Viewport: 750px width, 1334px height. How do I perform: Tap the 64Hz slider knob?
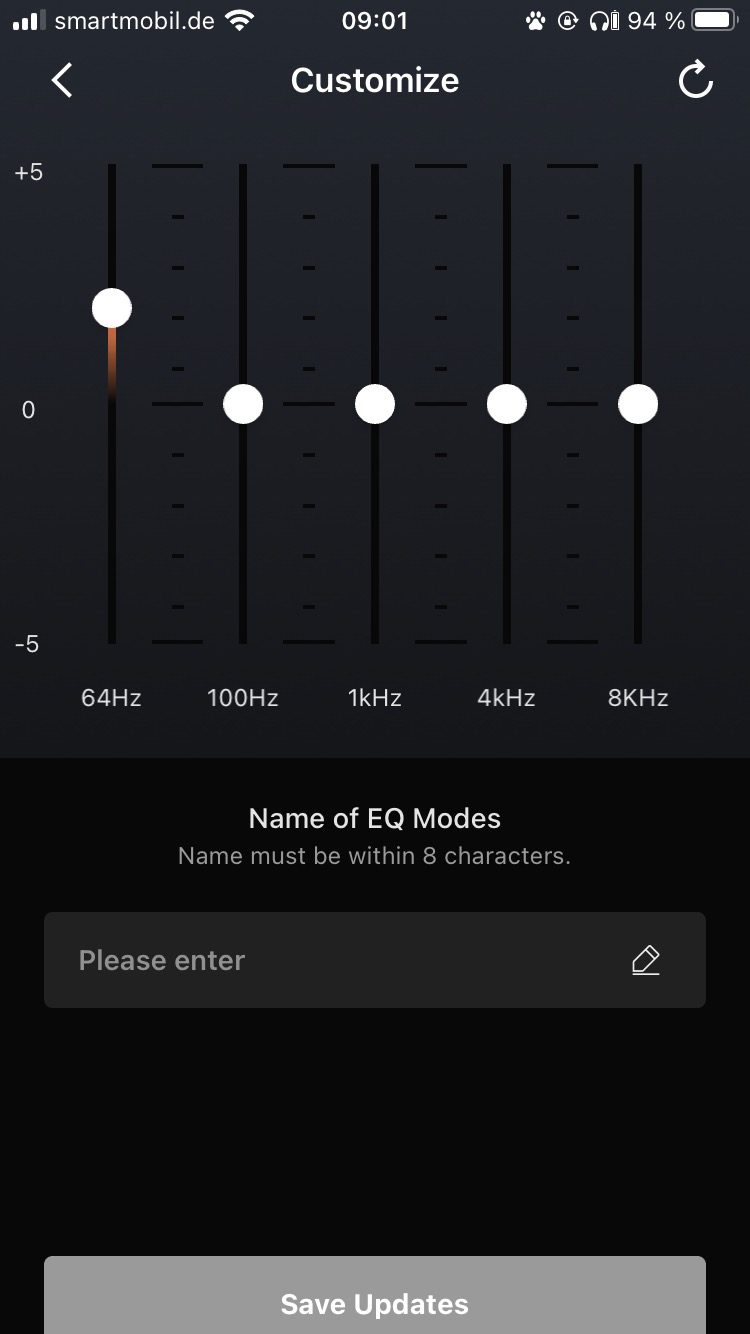(x=112, y=308)
